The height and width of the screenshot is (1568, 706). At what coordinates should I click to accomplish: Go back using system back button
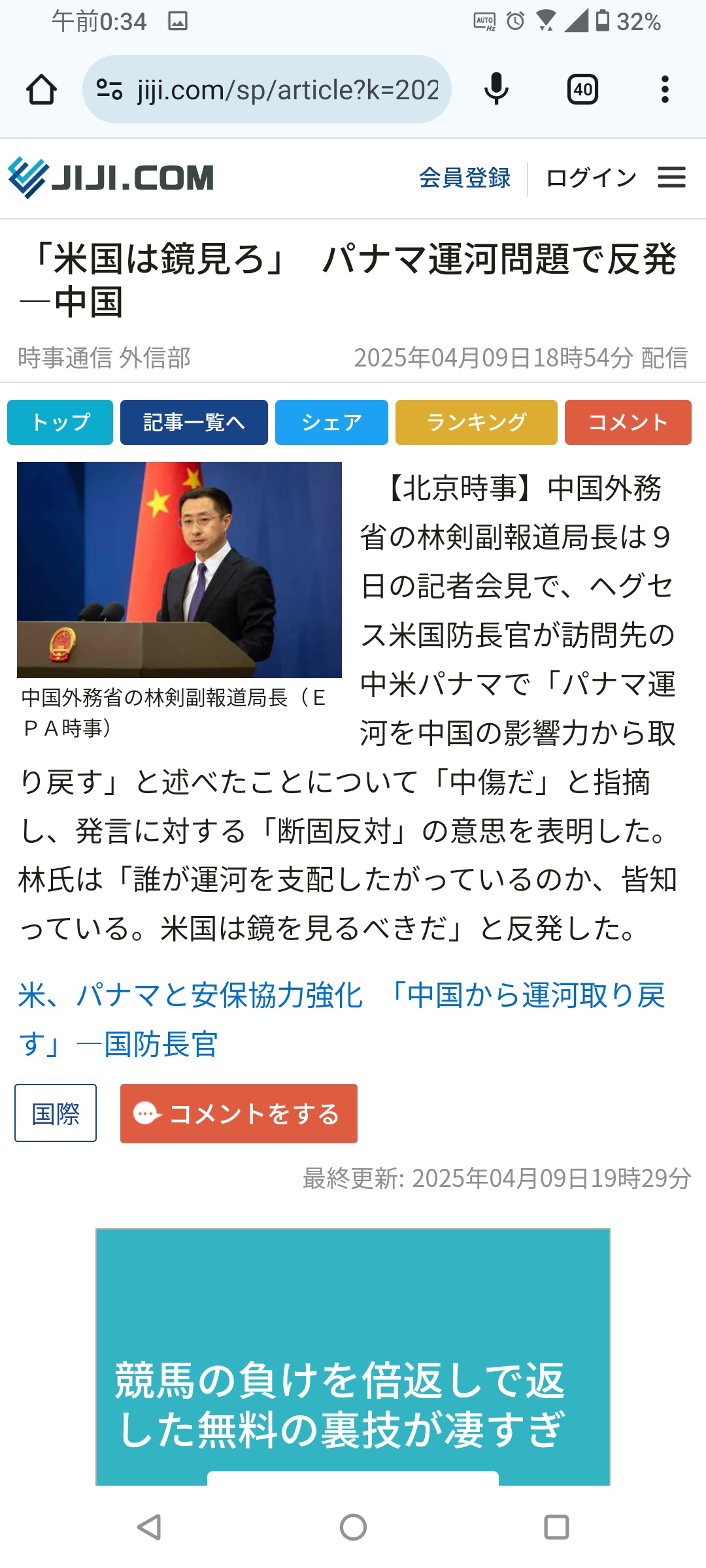(149, 1527)
